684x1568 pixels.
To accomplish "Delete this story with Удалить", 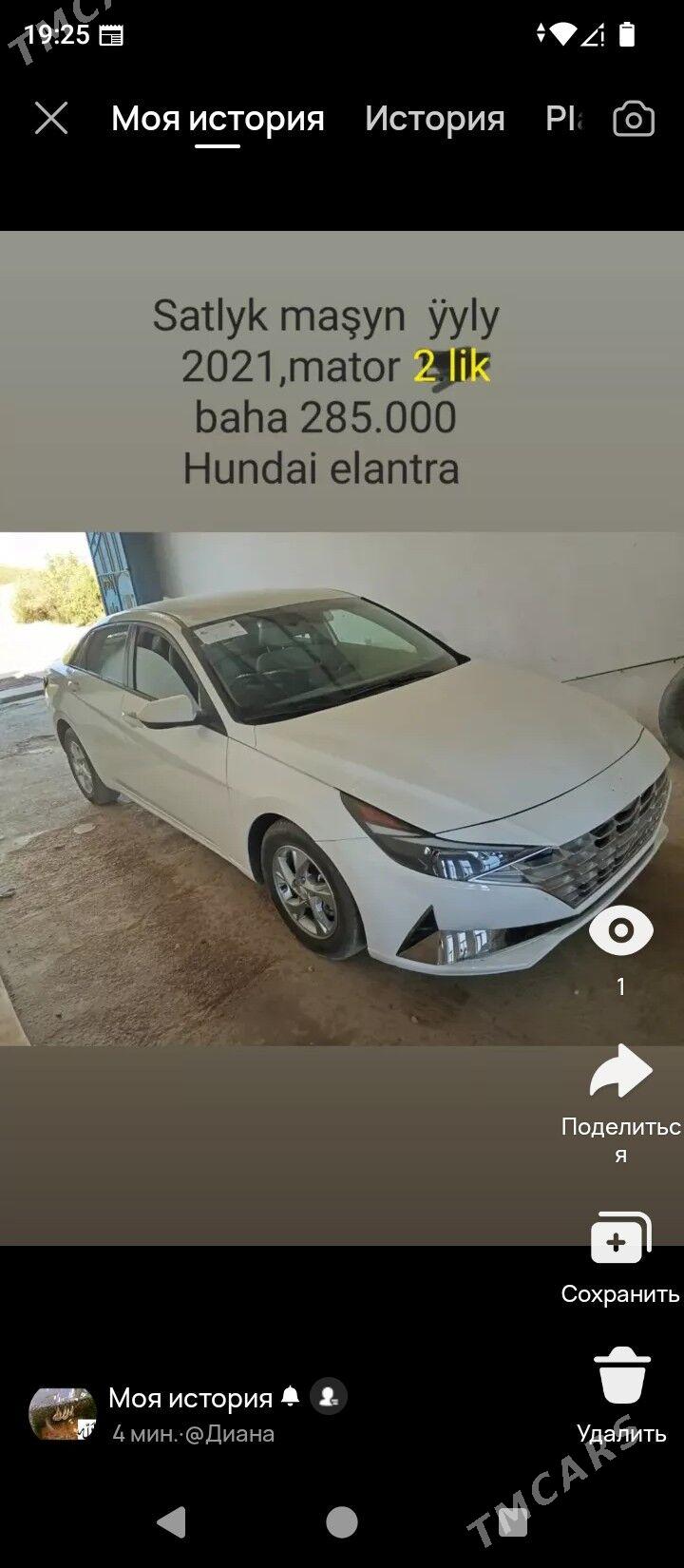I will click(x=622, y=1376).
